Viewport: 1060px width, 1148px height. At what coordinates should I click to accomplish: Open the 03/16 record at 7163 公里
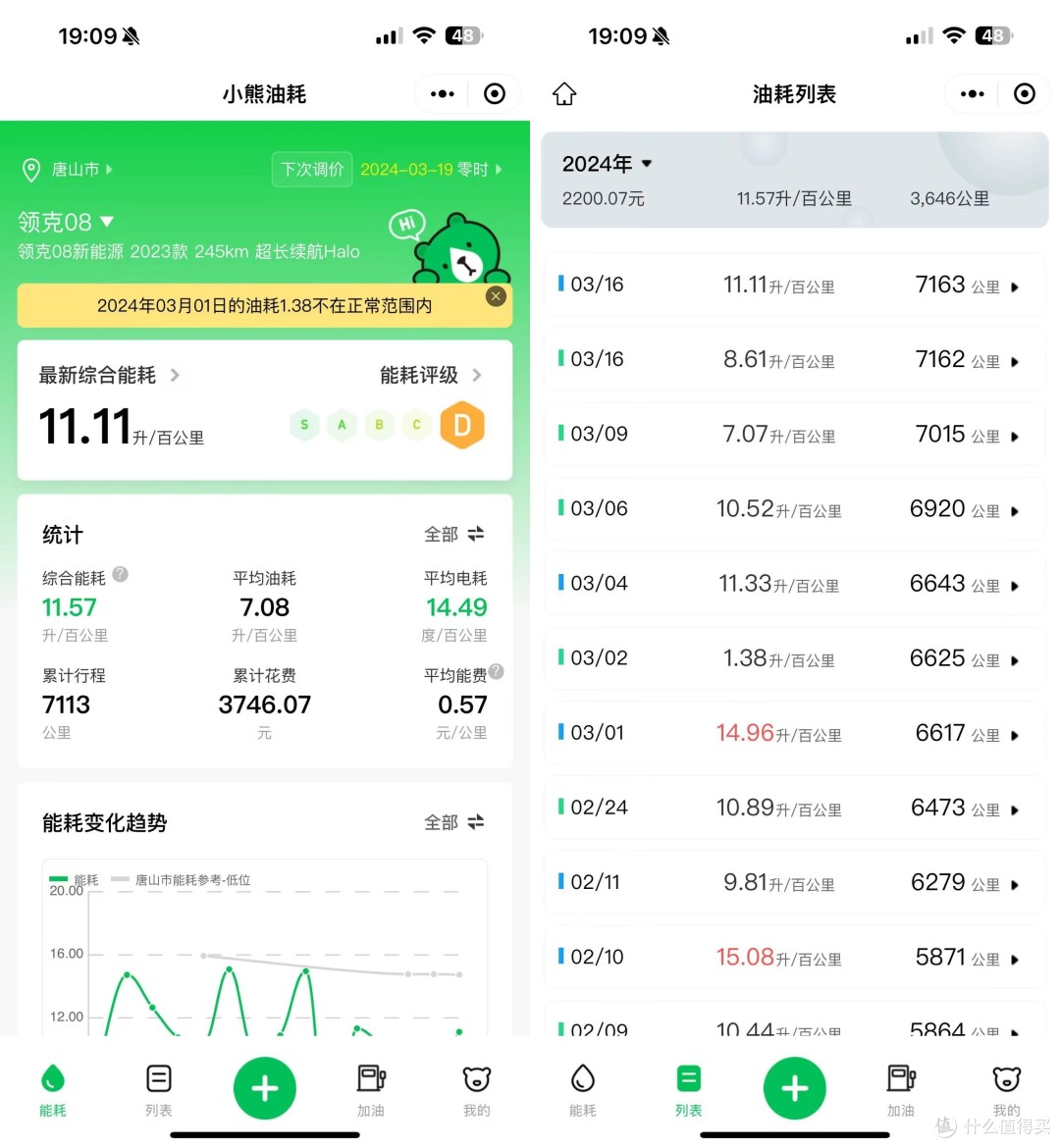[793, 285]
